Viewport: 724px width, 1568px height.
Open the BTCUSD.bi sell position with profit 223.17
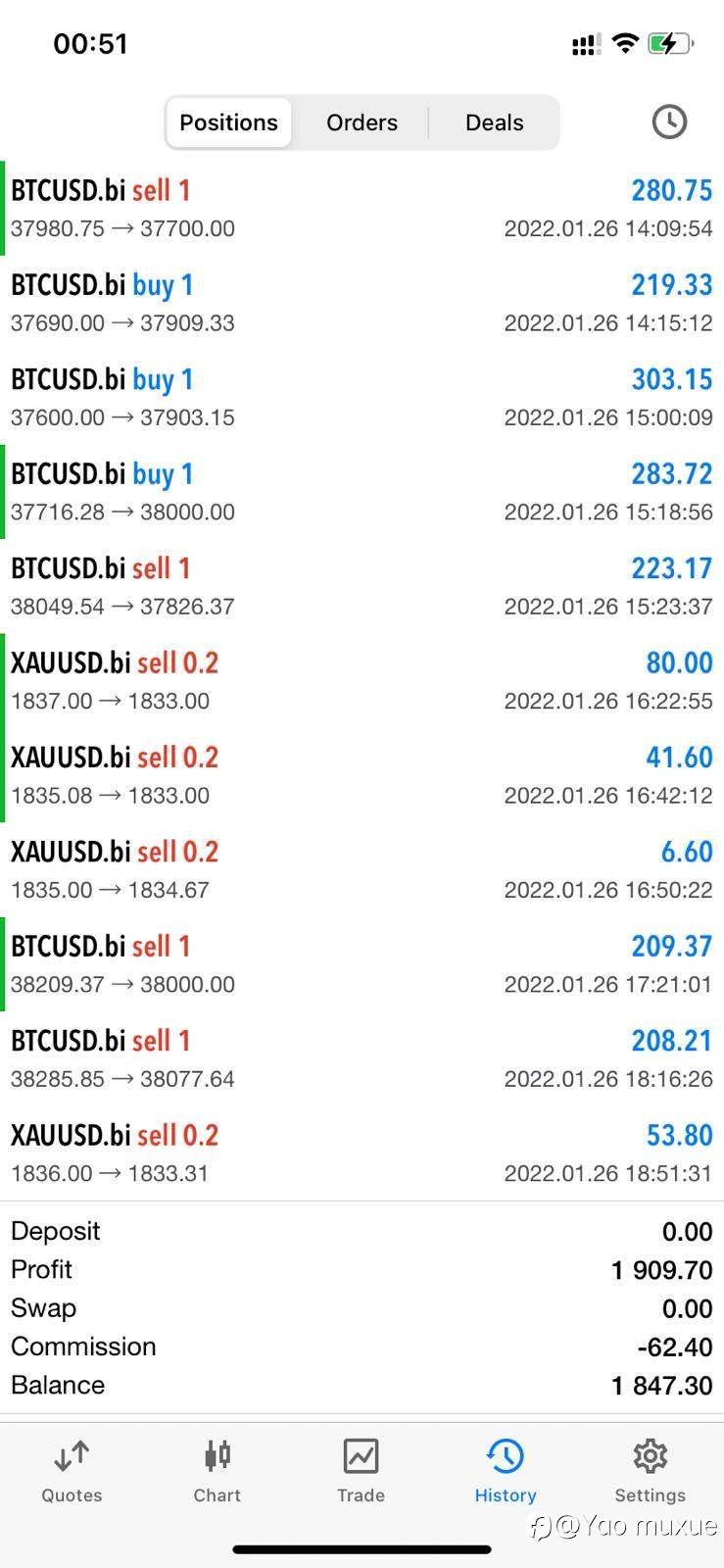pos(362,587)
